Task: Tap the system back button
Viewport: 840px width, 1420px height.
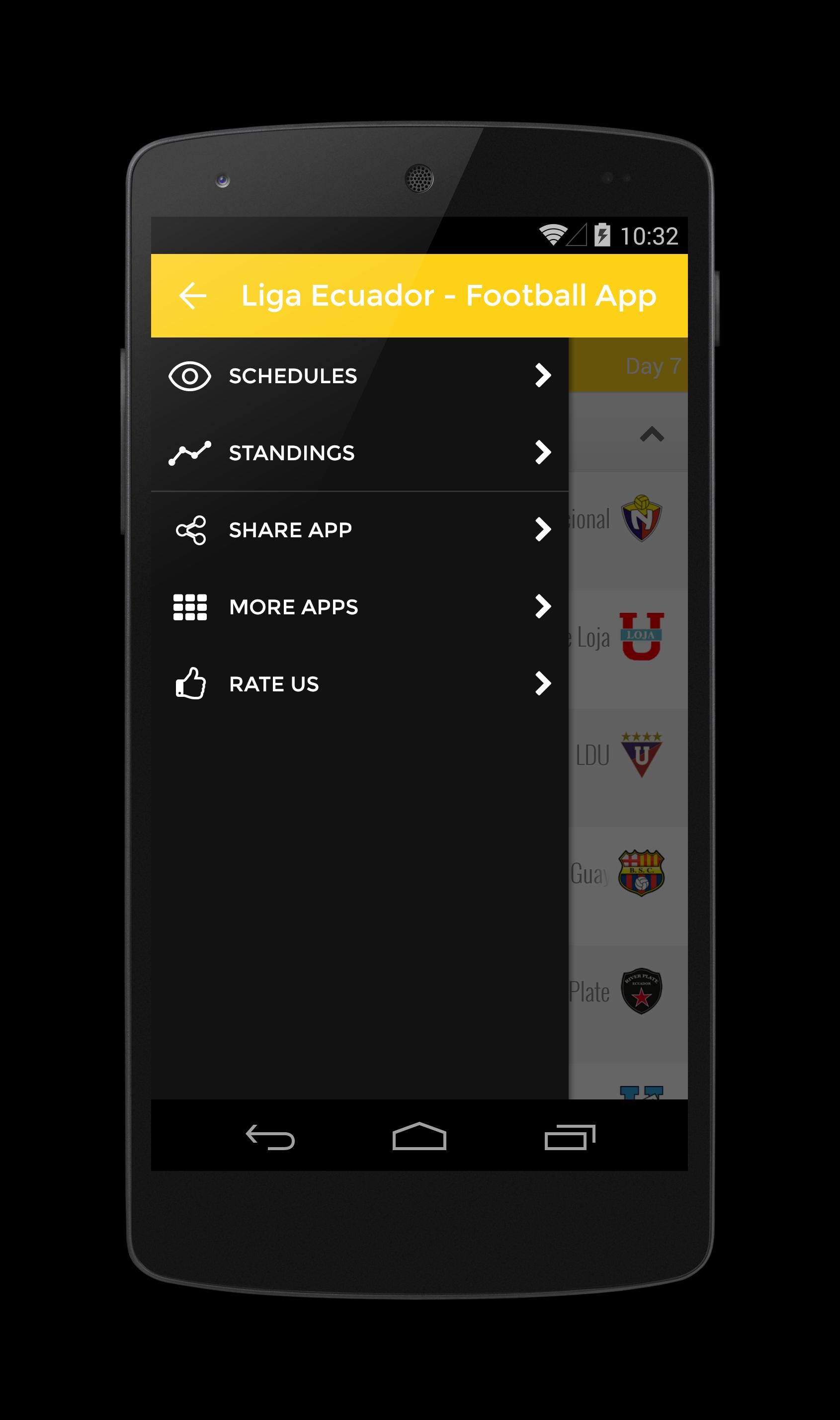Action: point(270,1137)
